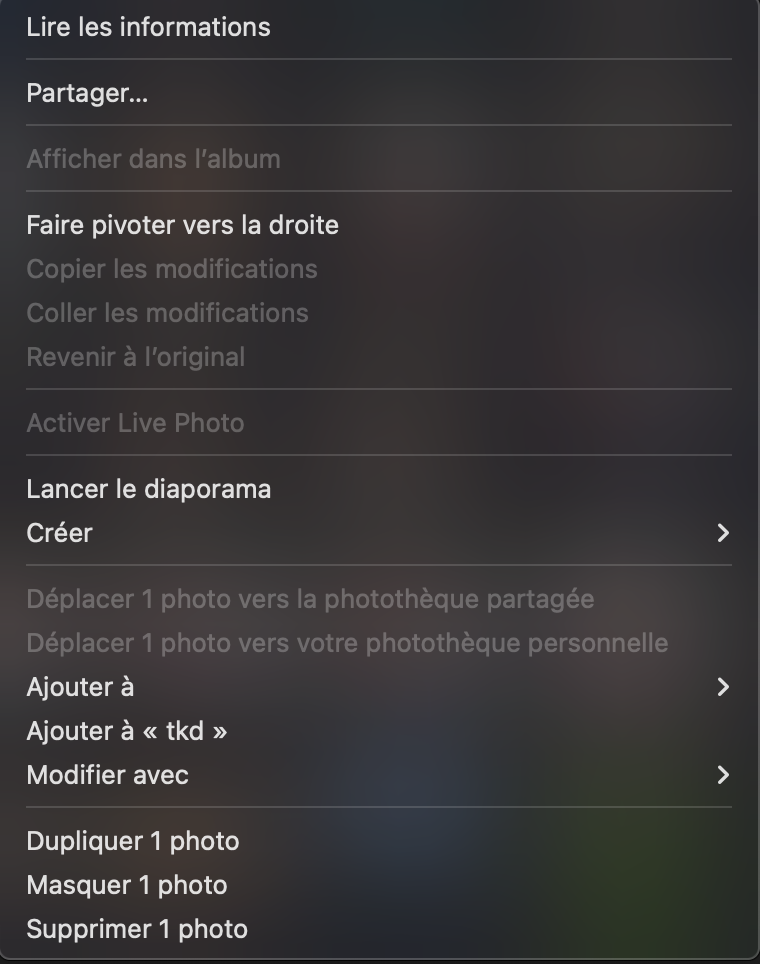Image resolution: width=760 pixels, height=964 pixels.
Task: Expand the Créer submenu
Action: 60,533
